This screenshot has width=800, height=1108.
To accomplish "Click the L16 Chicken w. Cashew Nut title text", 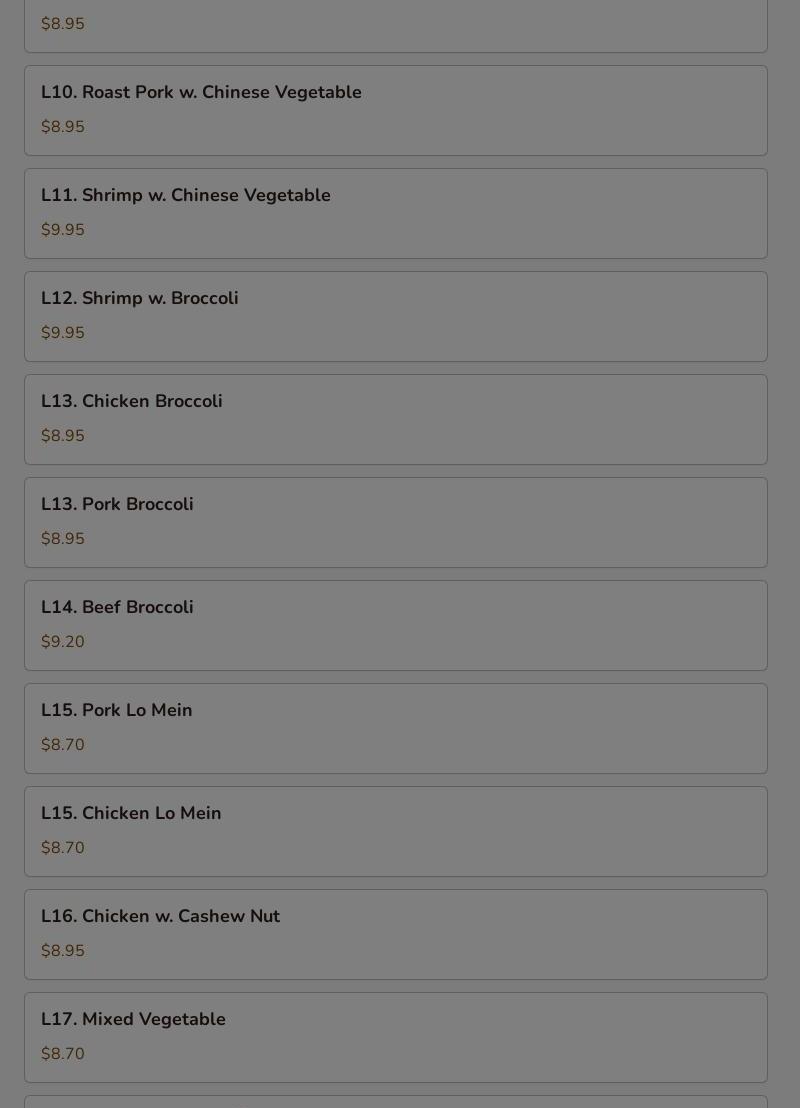I will point(160,916).
